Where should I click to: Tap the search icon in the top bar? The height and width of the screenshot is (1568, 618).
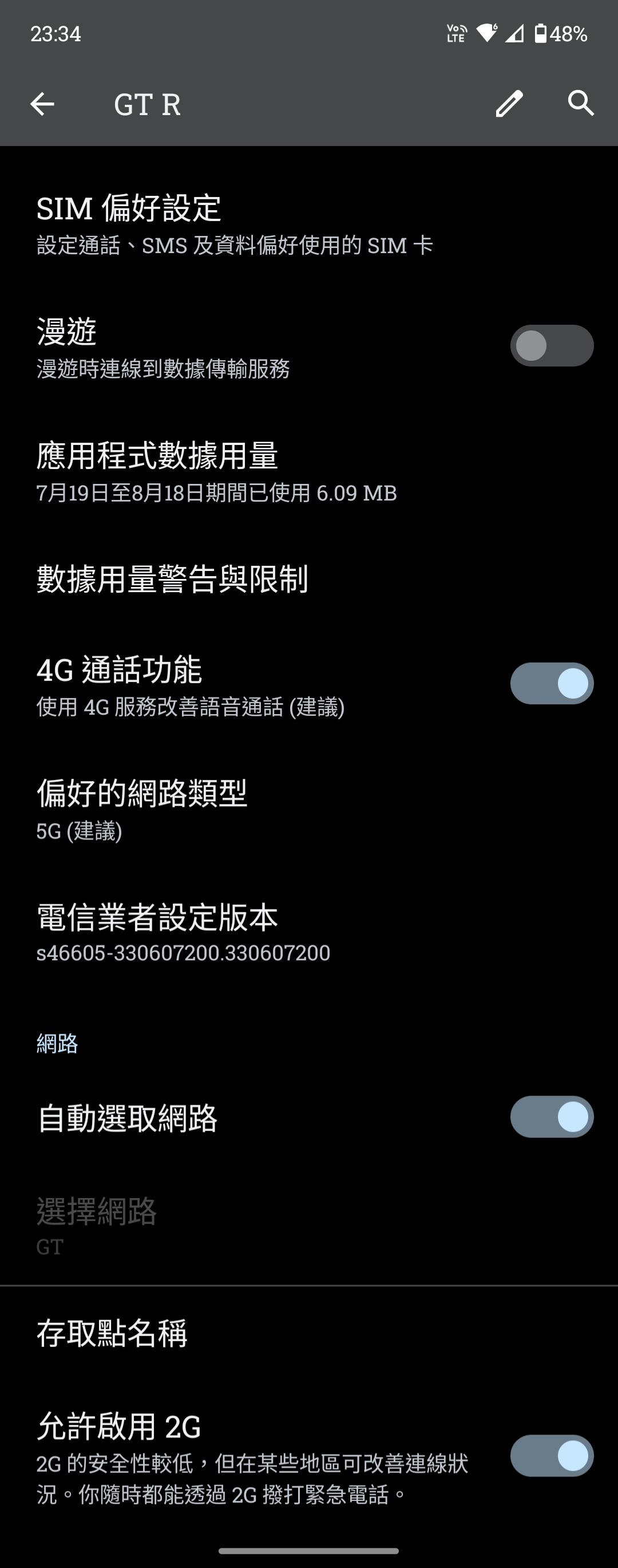580,104
